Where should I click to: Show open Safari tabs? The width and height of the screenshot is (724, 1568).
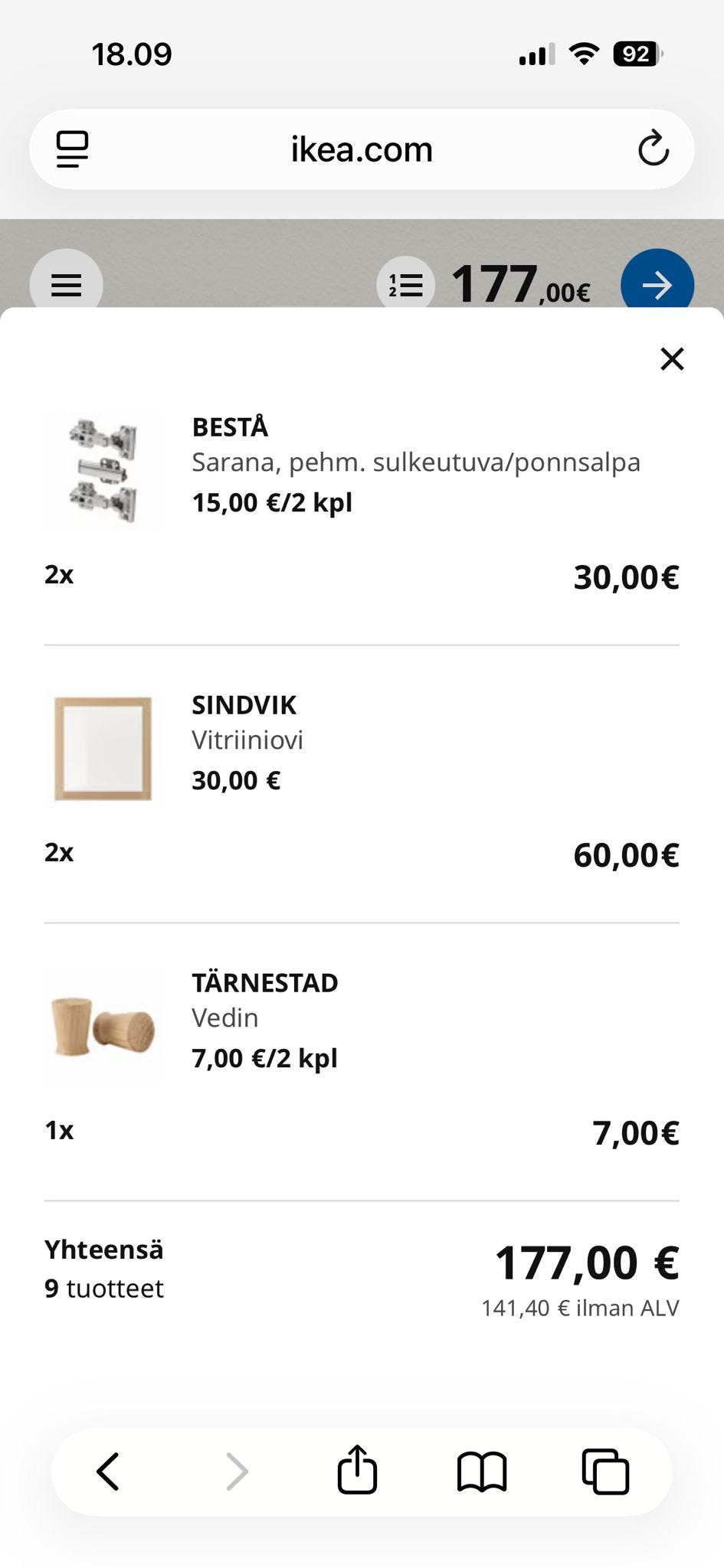click(605, 1472)
